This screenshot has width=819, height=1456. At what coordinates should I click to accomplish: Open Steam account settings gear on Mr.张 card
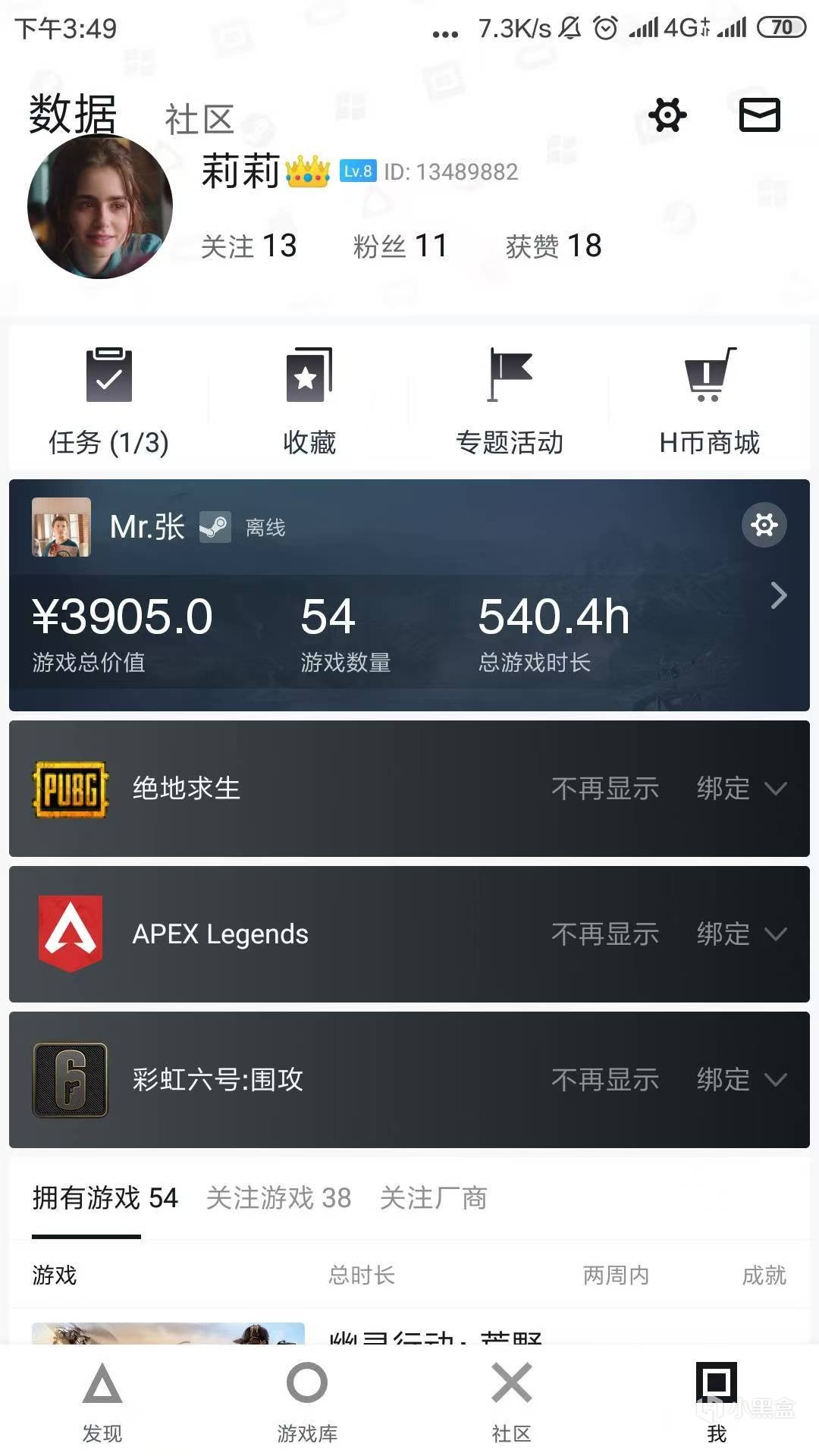(764, 525)
